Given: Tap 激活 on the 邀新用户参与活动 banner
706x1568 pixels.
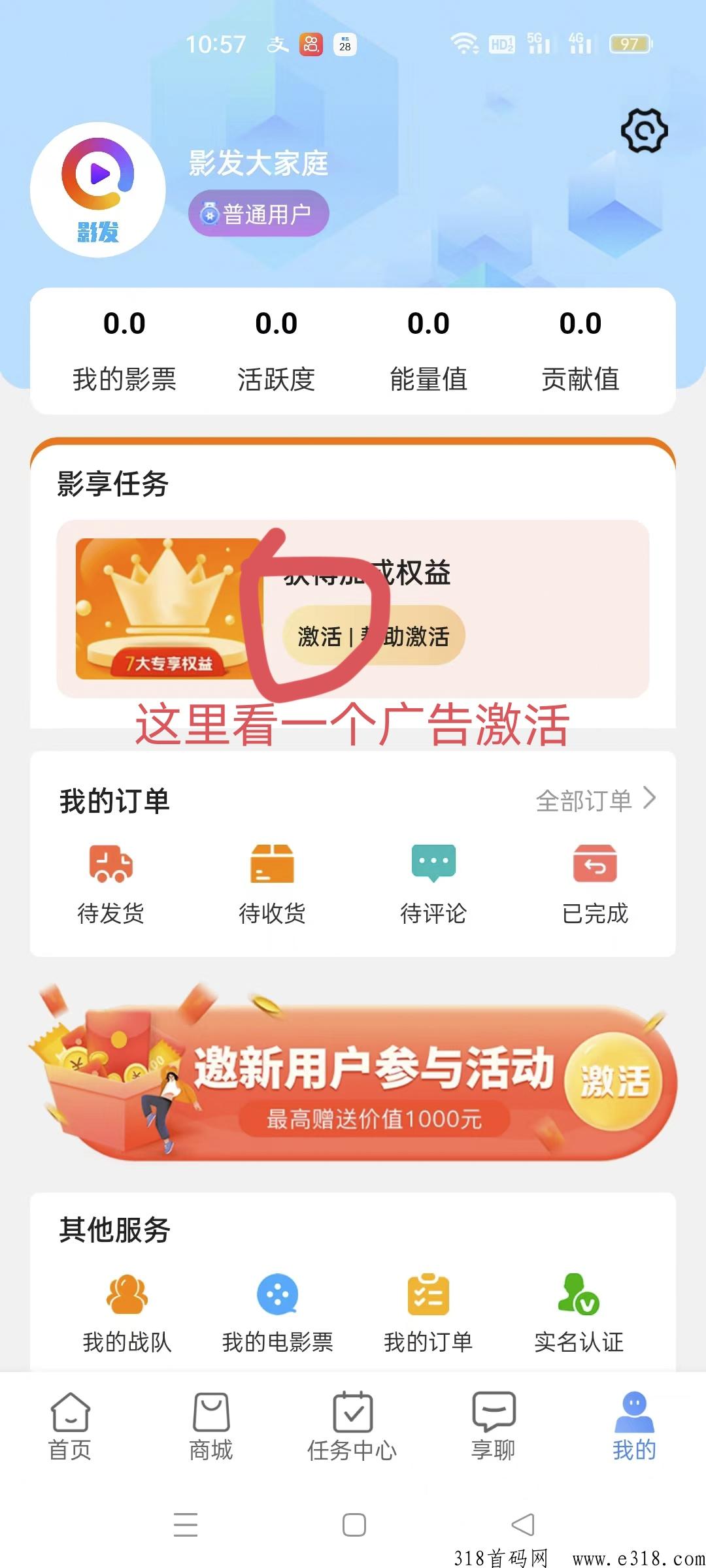Looking at the screenshot, I should pyautogui.click(x=614, y=1081).
